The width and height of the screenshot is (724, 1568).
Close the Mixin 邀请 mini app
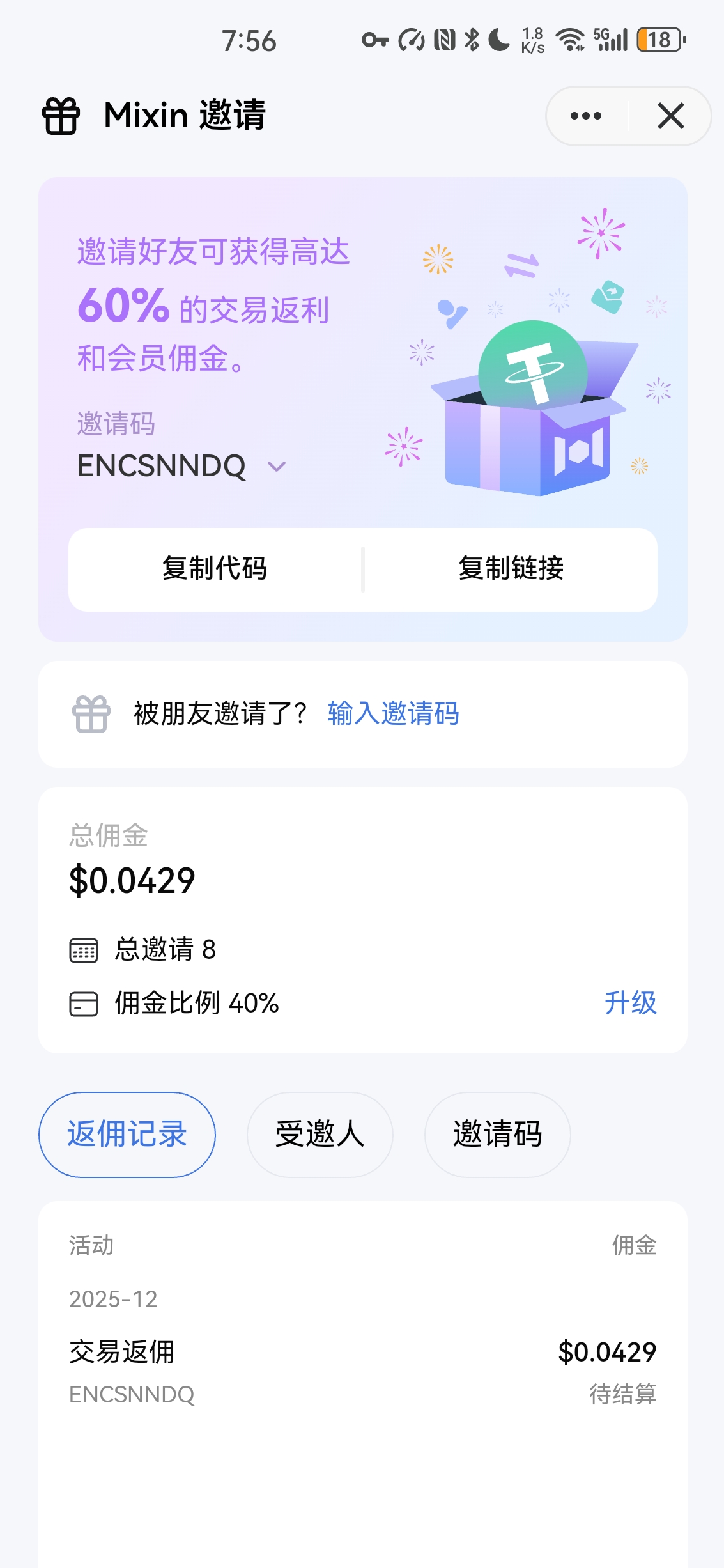[670, 116]
